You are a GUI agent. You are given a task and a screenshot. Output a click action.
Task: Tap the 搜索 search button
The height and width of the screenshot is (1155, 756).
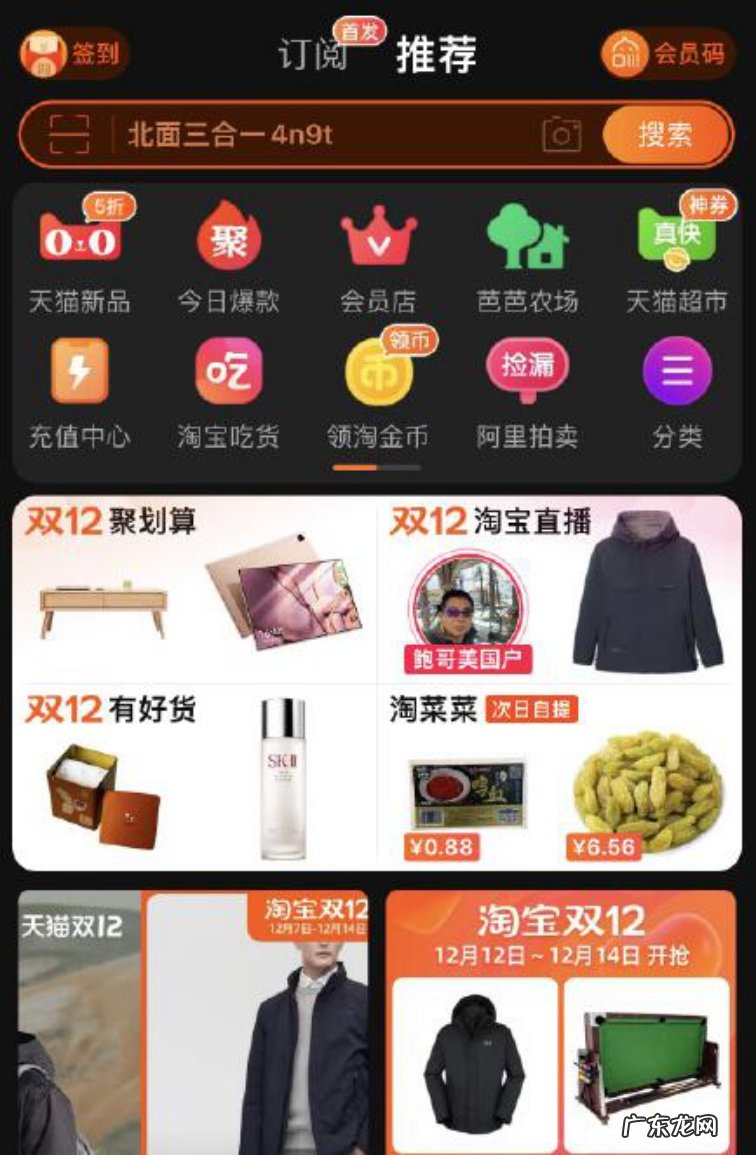tap(666, 135)
